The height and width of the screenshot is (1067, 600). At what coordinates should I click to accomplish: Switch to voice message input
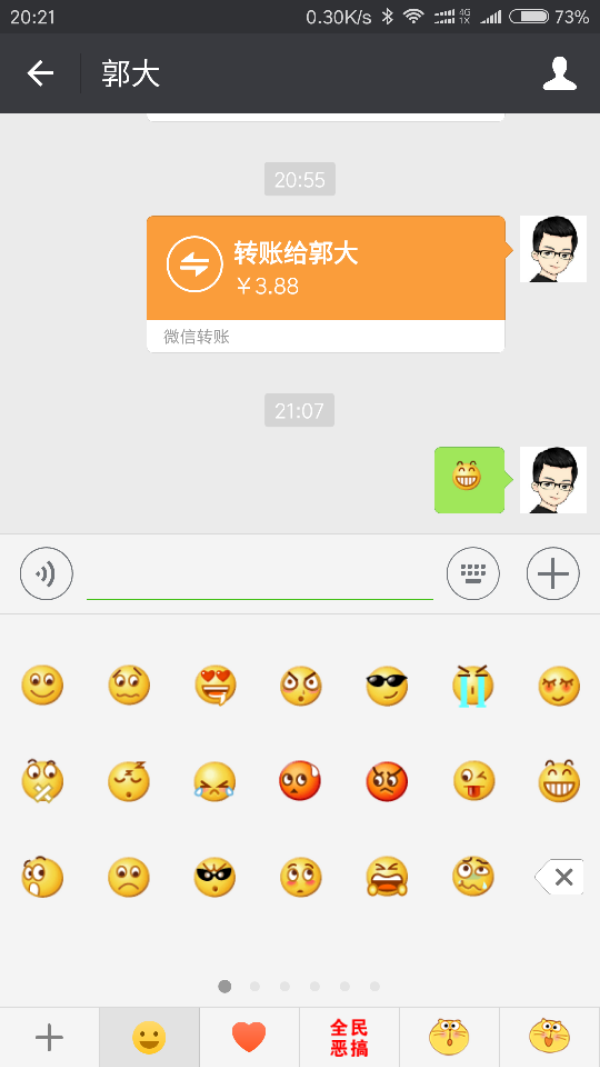(x=46, y=574)
